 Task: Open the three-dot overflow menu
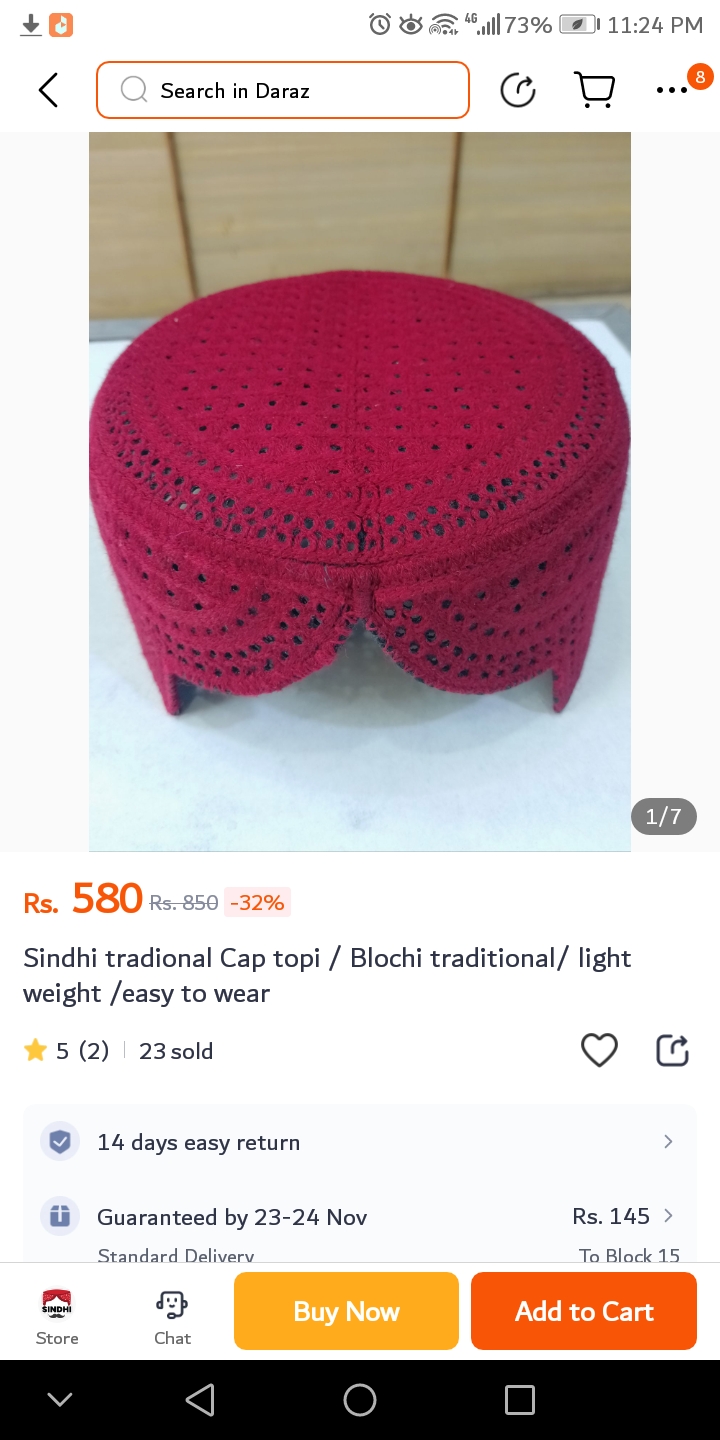[x=672, y=90]
